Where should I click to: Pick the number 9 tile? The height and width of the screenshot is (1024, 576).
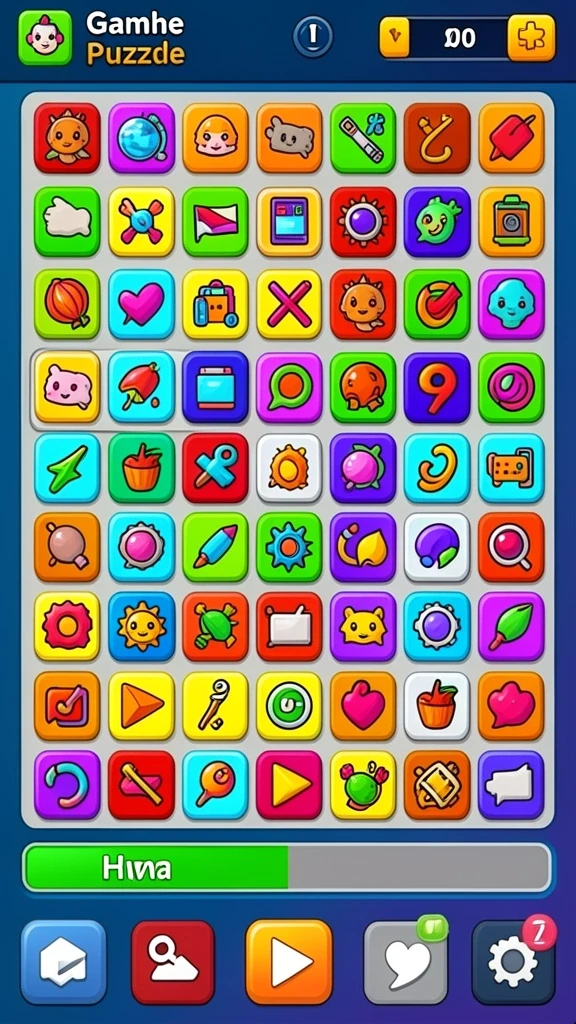pyautogui.click(x=437, y=387)
